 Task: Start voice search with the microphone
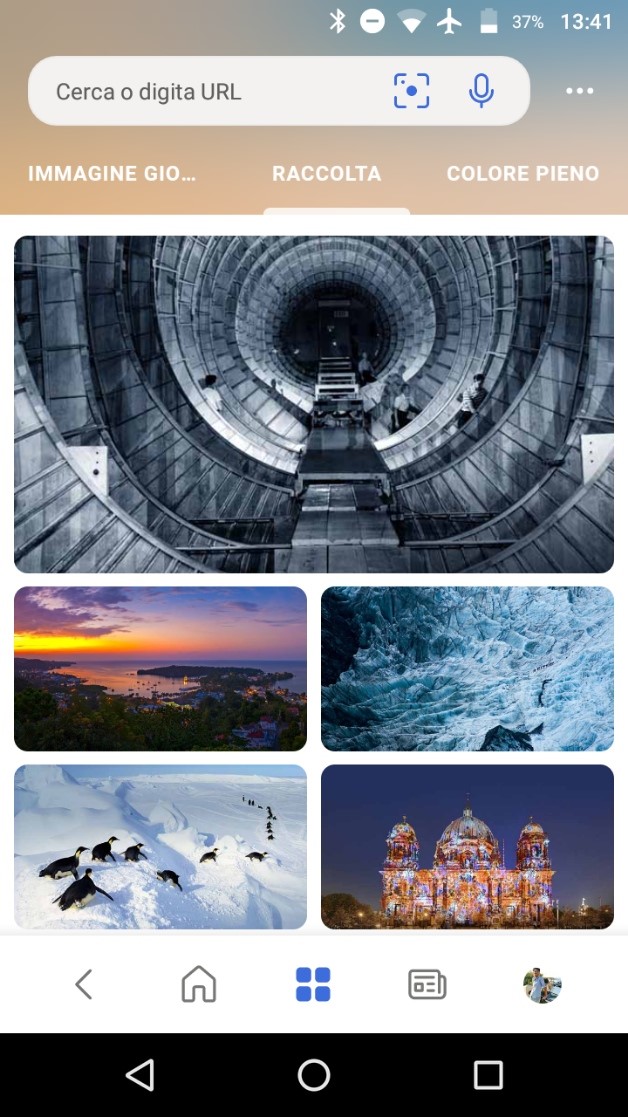click(x=481, y=91)
